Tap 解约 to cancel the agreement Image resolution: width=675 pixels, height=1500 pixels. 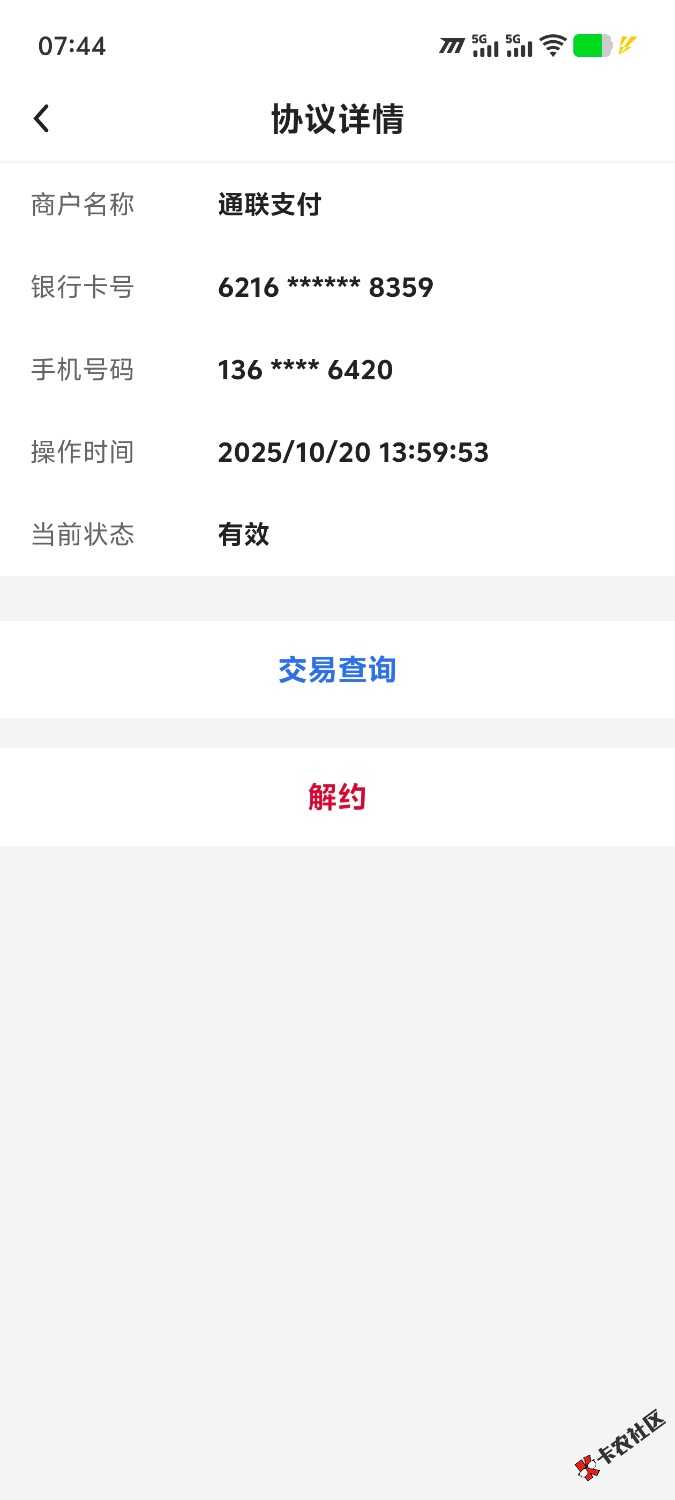pos(337,797)
